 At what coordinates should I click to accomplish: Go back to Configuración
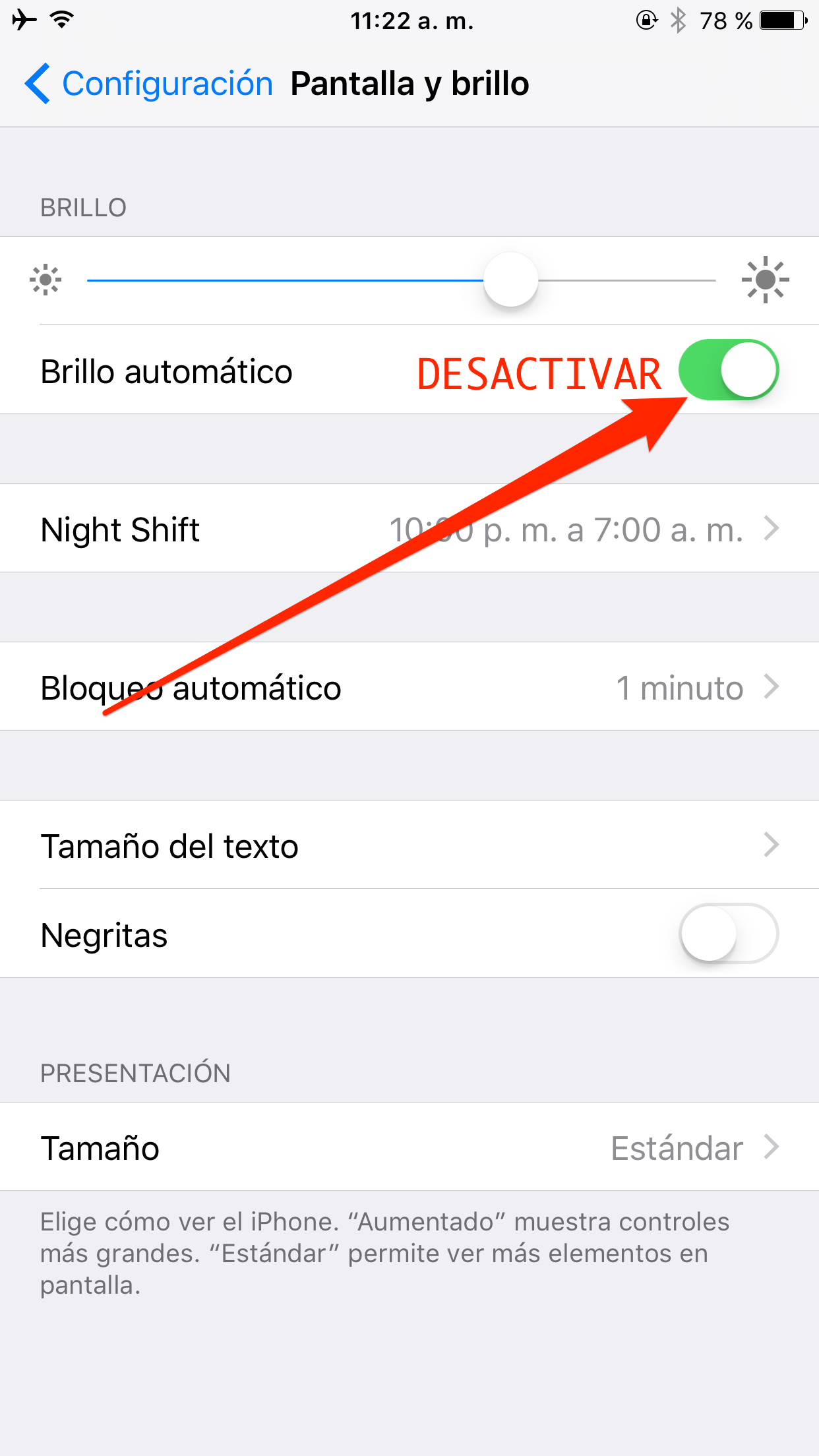149,84
